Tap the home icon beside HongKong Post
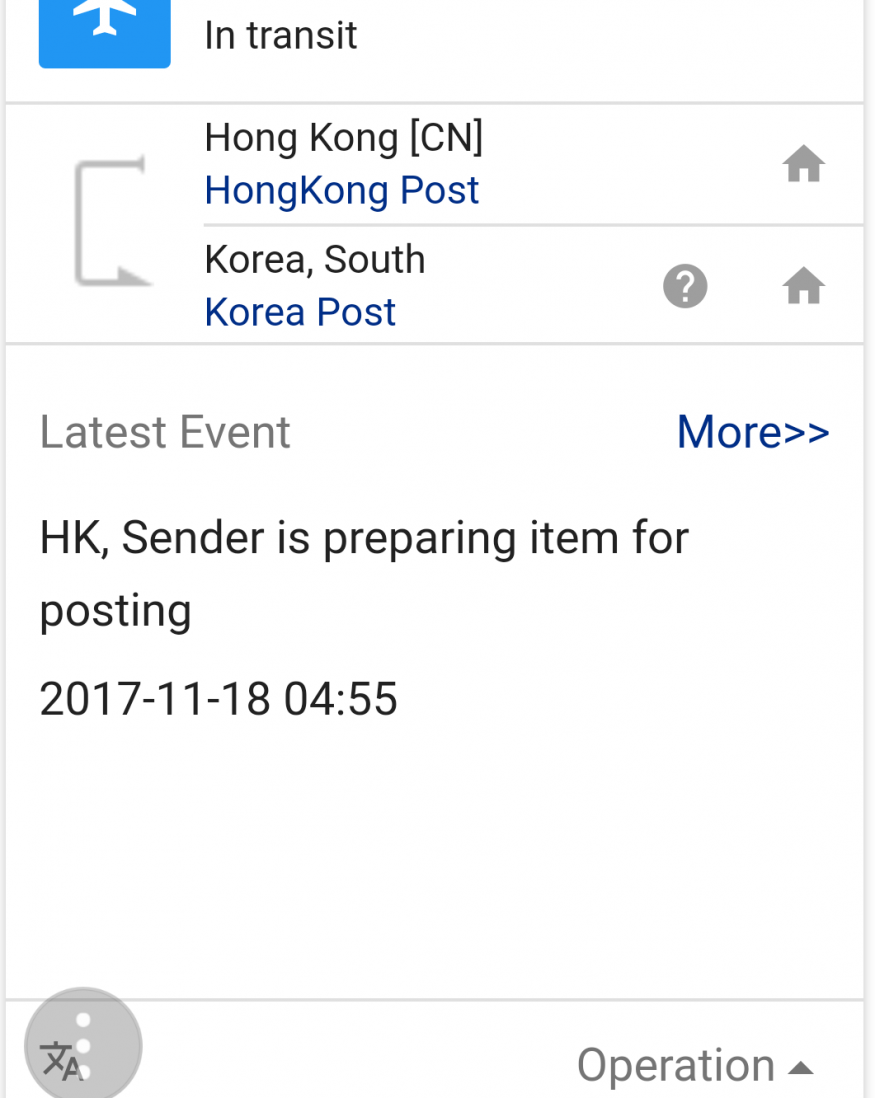The width and height of the screenshot is (875, 1098). click(803, 164)
